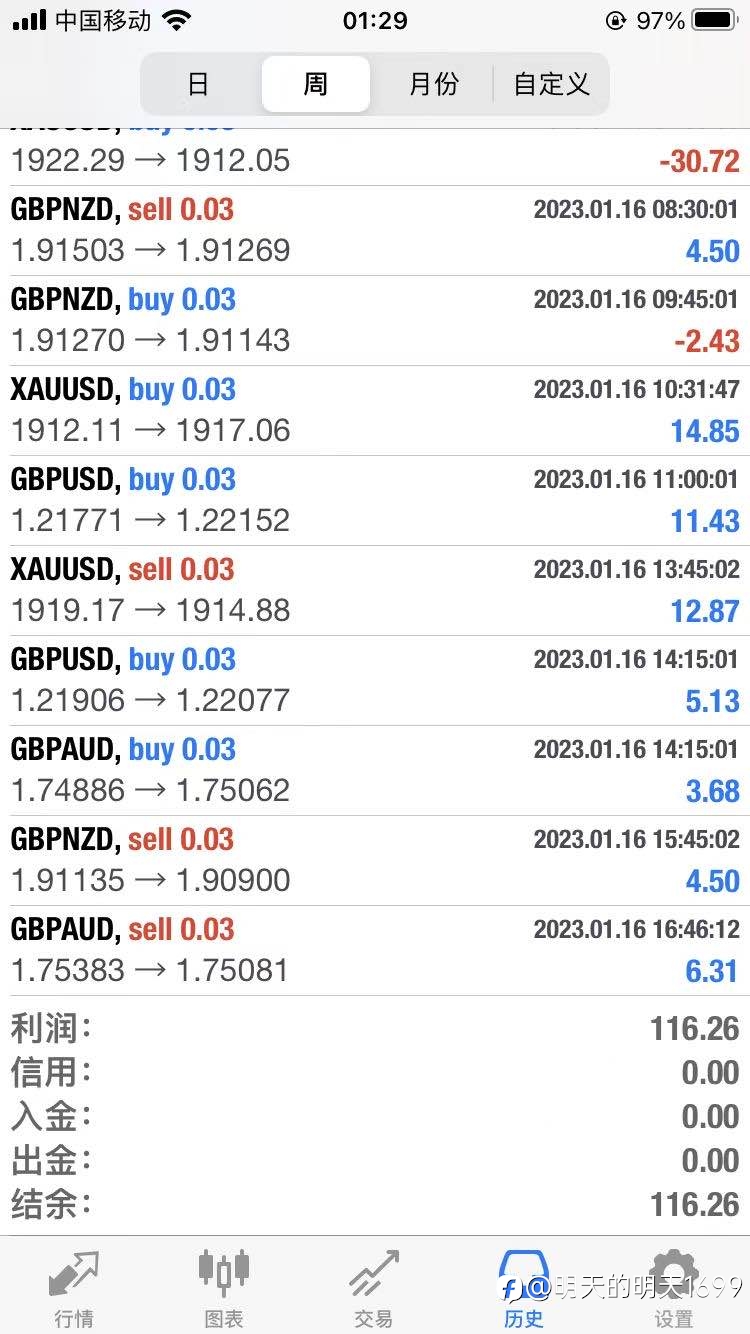Expand the GBPAUD buy trade at 14:15:01

[x=375, y=771]
